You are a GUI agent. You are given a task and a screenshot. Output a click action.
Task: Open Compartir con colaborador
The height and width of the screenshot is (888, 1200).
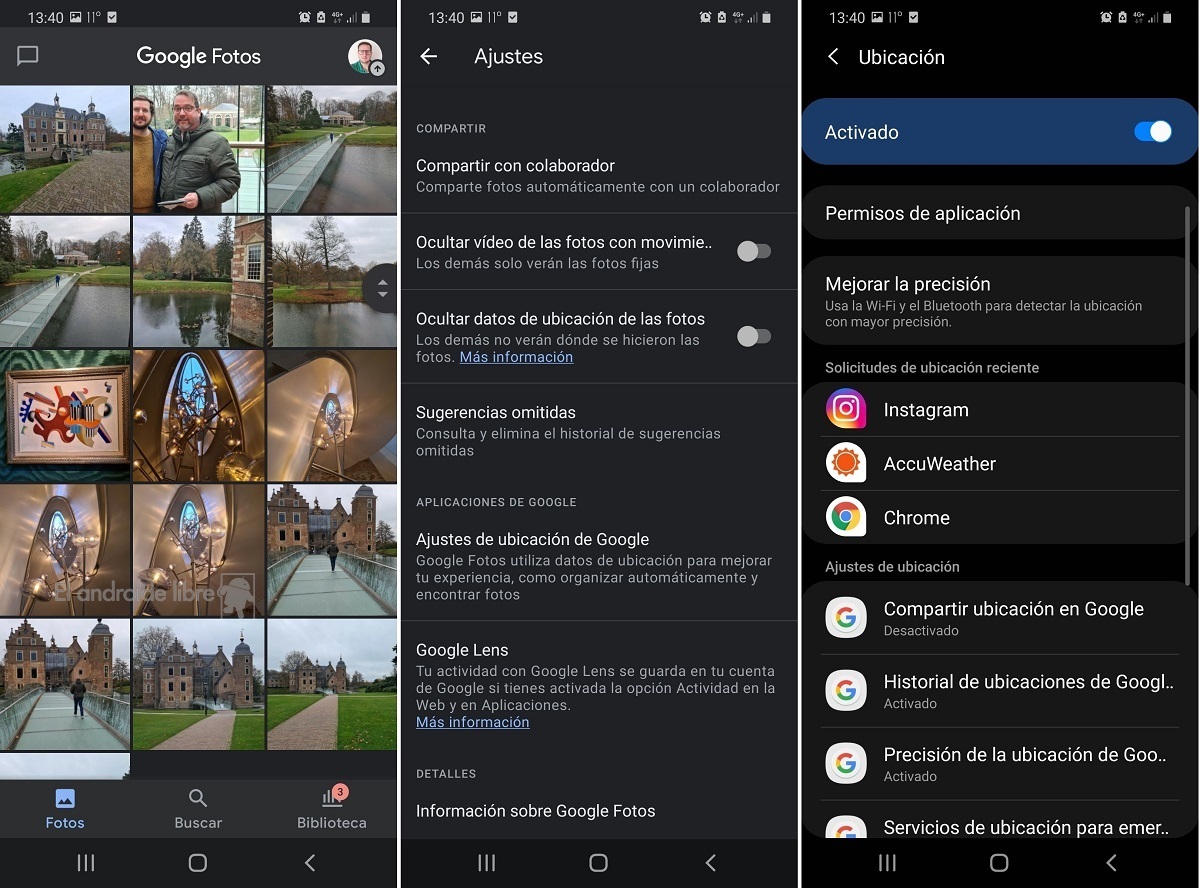click(x=597, y=175)
